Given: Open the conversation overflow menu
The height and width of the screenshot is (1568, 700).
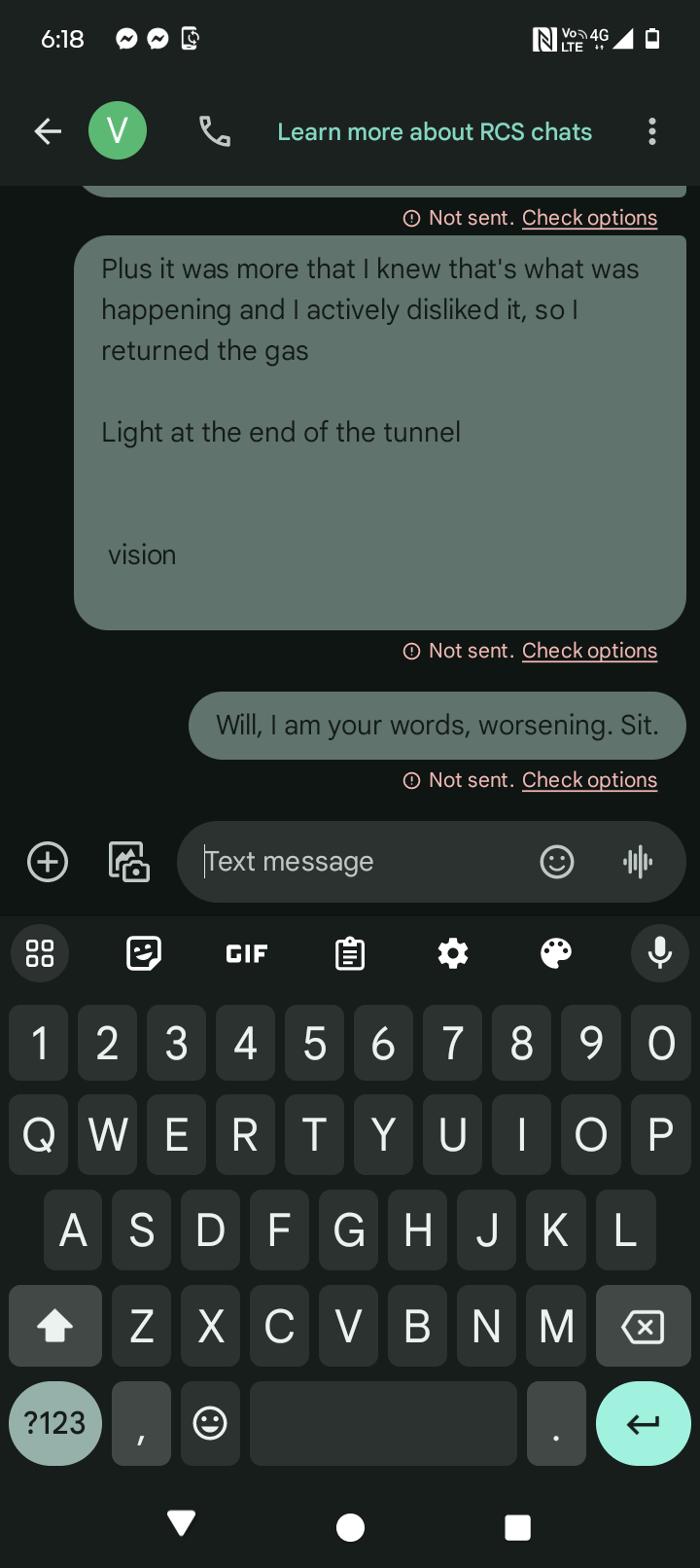Looking at the screenshot, I should [651, 131].
